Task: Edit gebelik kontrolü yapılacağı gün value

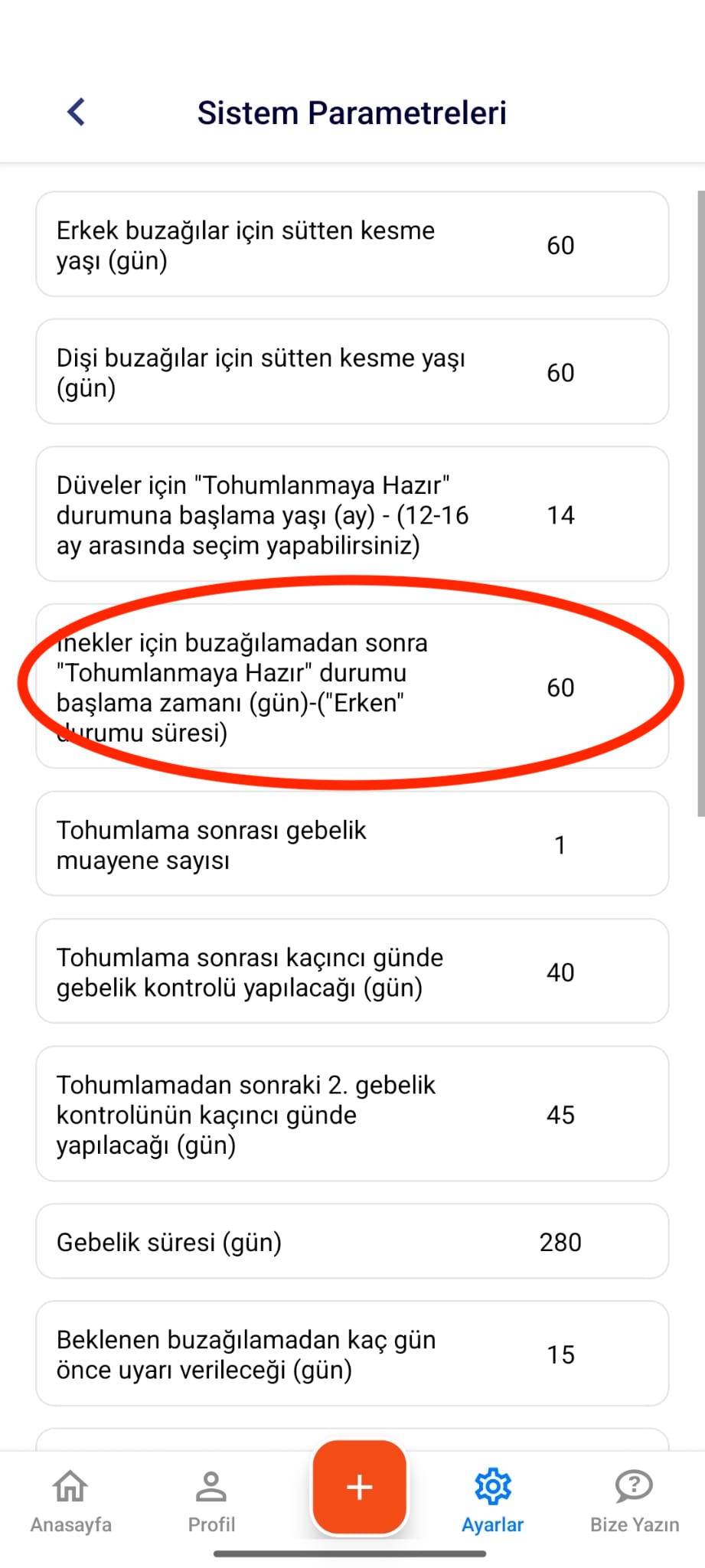Action: point(560,972)
